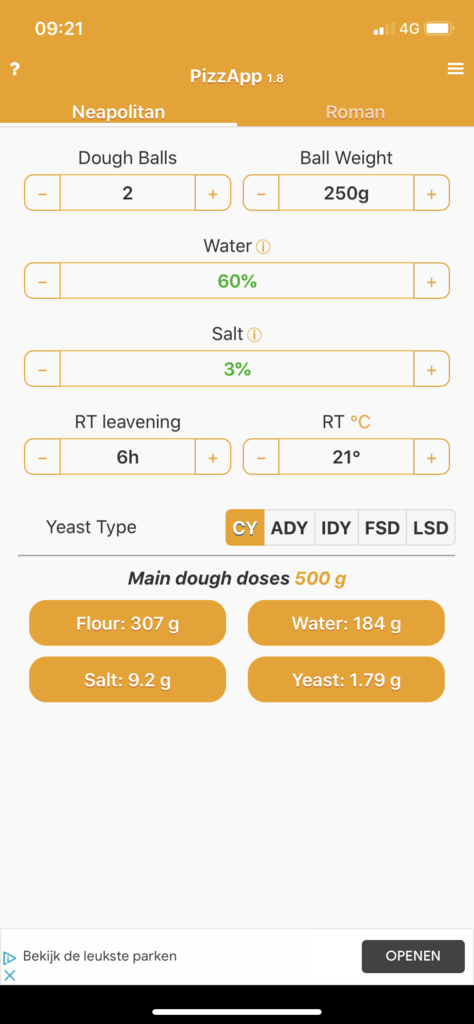The width and height of the screenshot is (474, 1024).
Task: Decrease the ball weight
Action: tap(261, 193)
